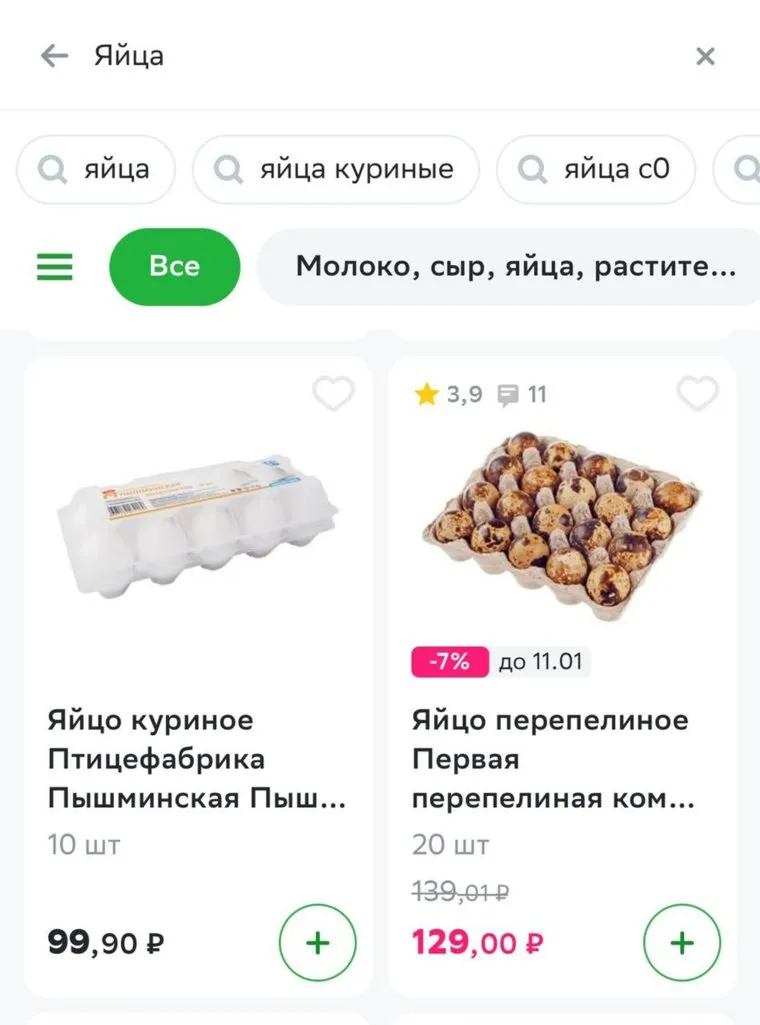Favorite the Яйцо перепелиное product
The width and height of the screenshot is (760, 1025).
tap(697, 395)
